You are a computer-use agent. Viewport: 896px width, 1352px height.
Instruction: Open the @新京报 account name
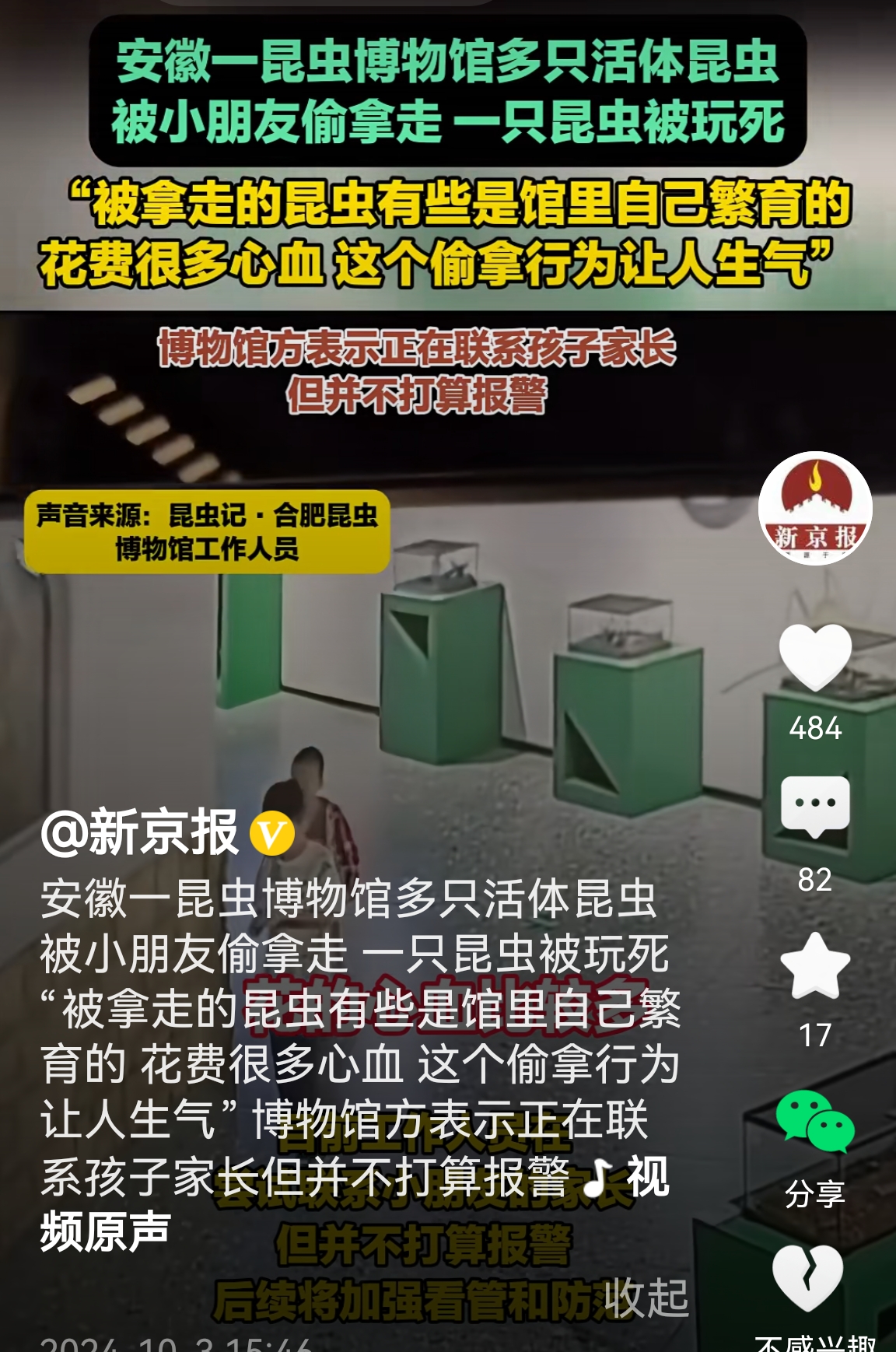pyautogui.click(x=140, y=832)
